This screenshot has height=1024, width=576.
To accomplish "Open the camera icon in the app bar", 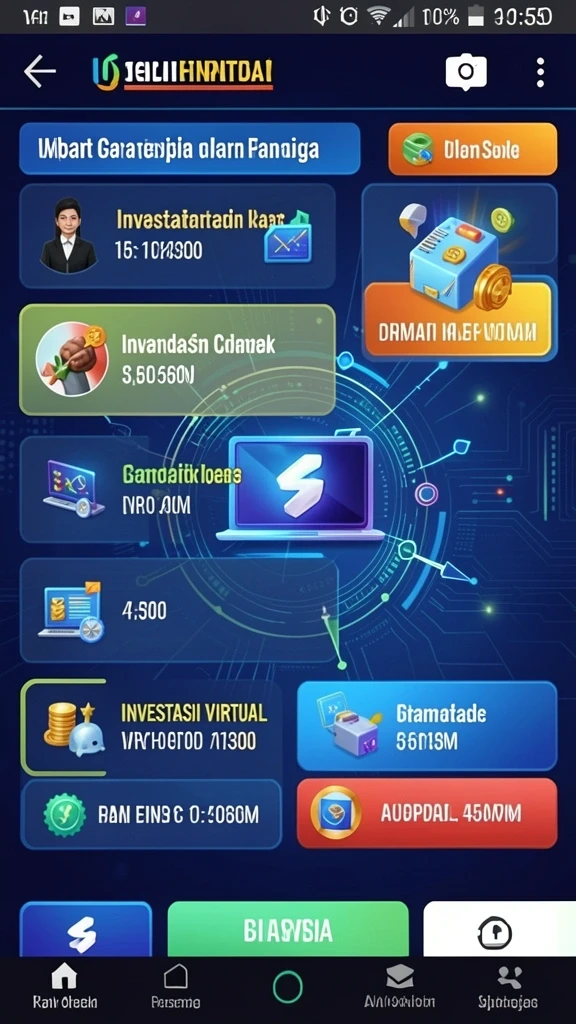I will pos(466,72).
